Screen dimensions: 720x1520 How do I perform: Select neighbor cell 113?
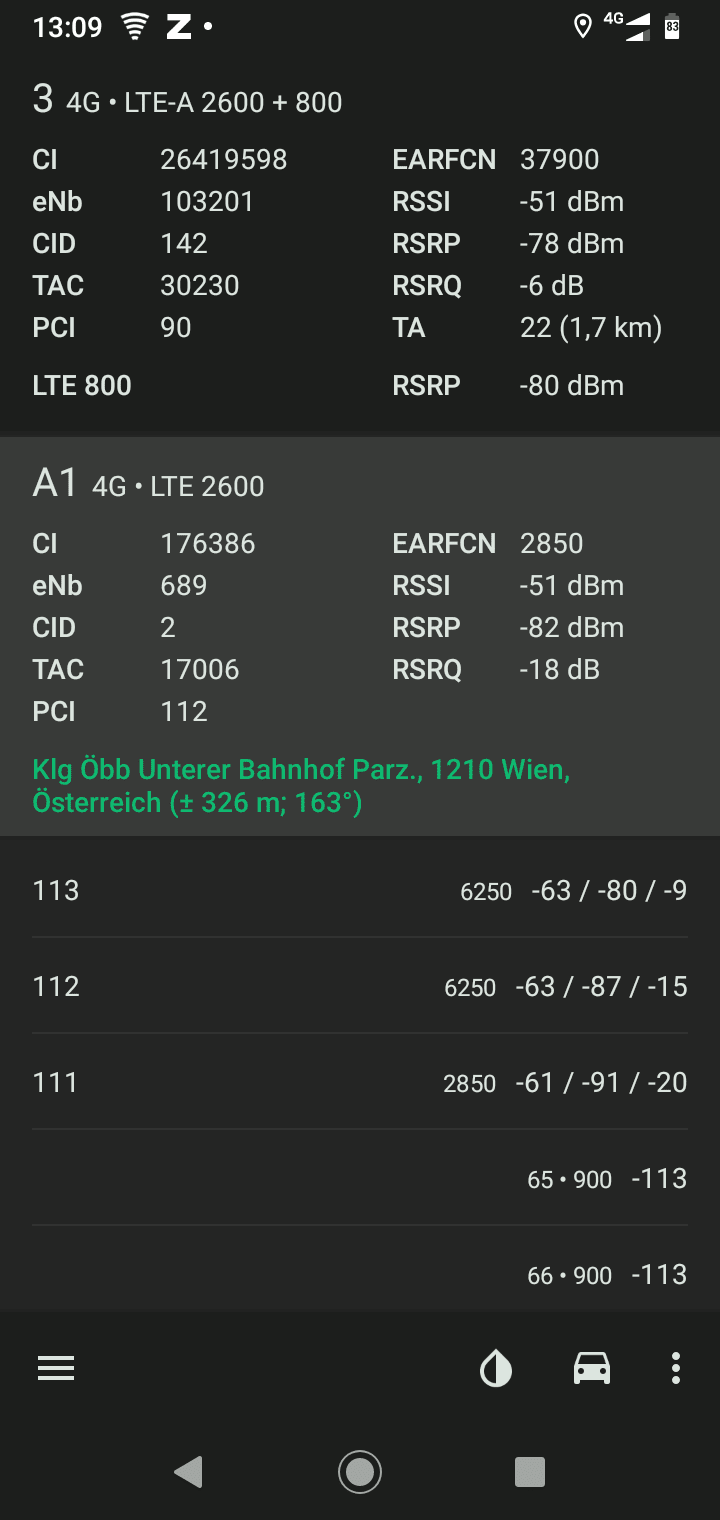point(360,890)
